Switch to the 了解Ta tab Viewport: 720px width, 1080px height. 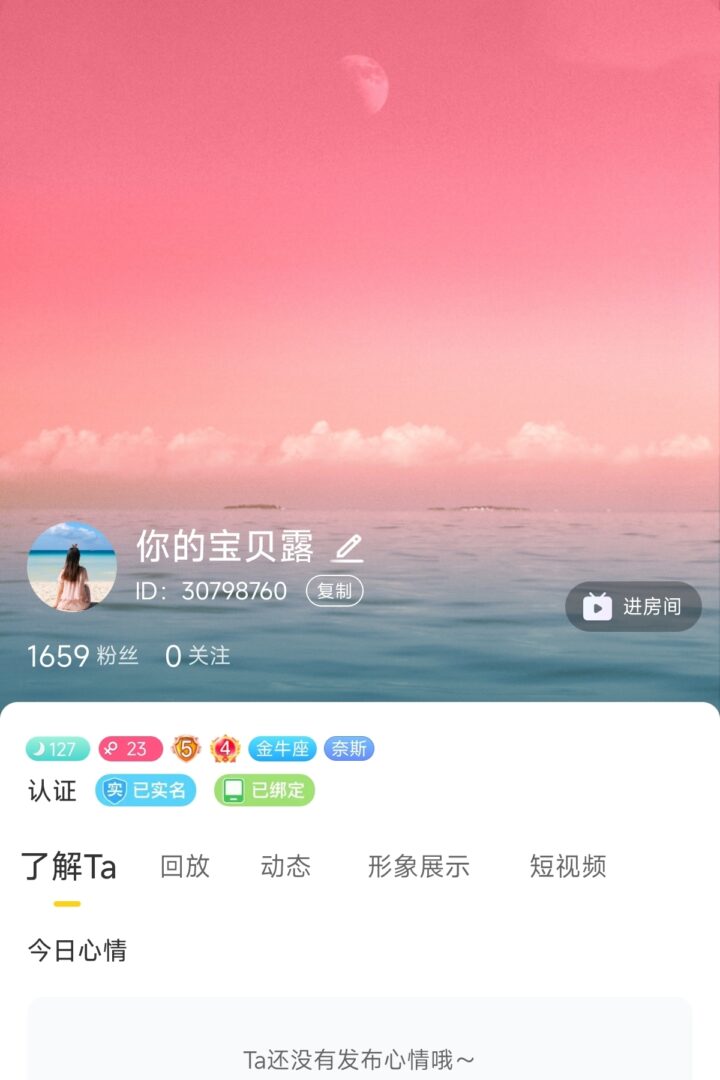tap(69, 867)
